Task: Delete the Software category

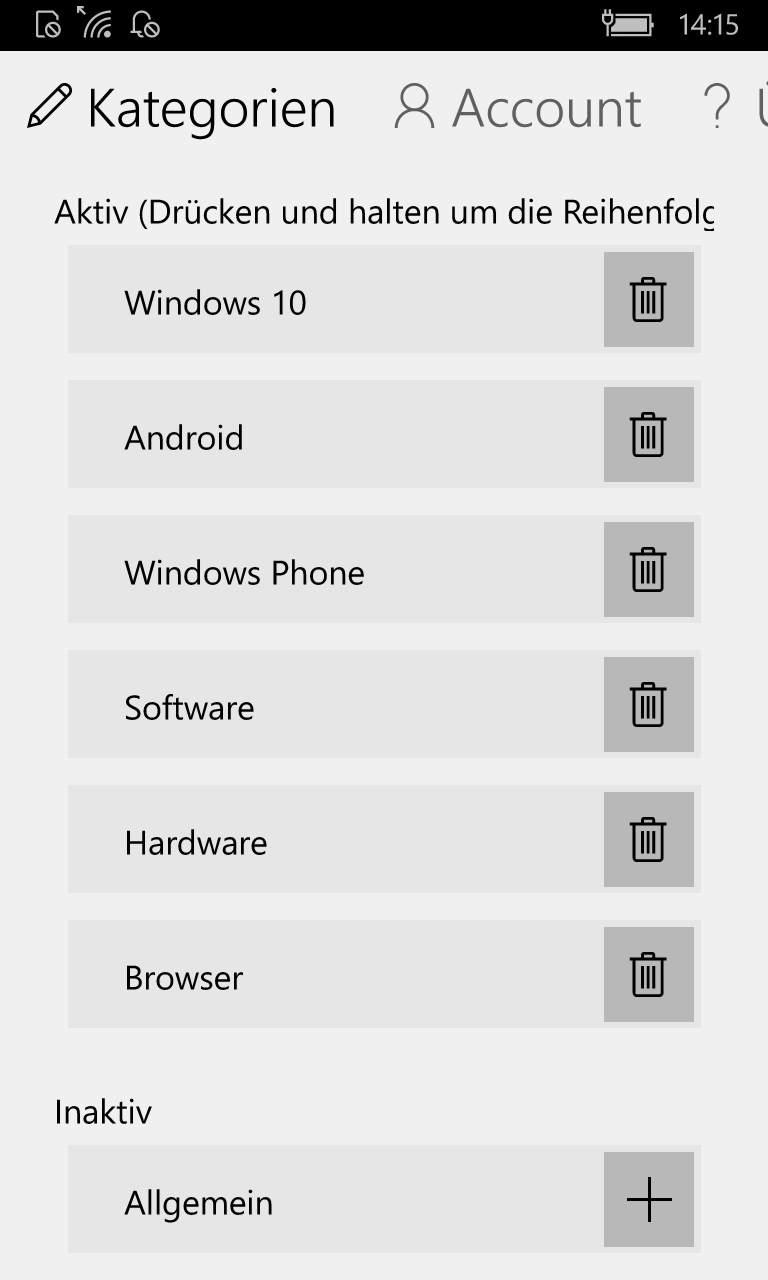Action: [x=649, y=705]
